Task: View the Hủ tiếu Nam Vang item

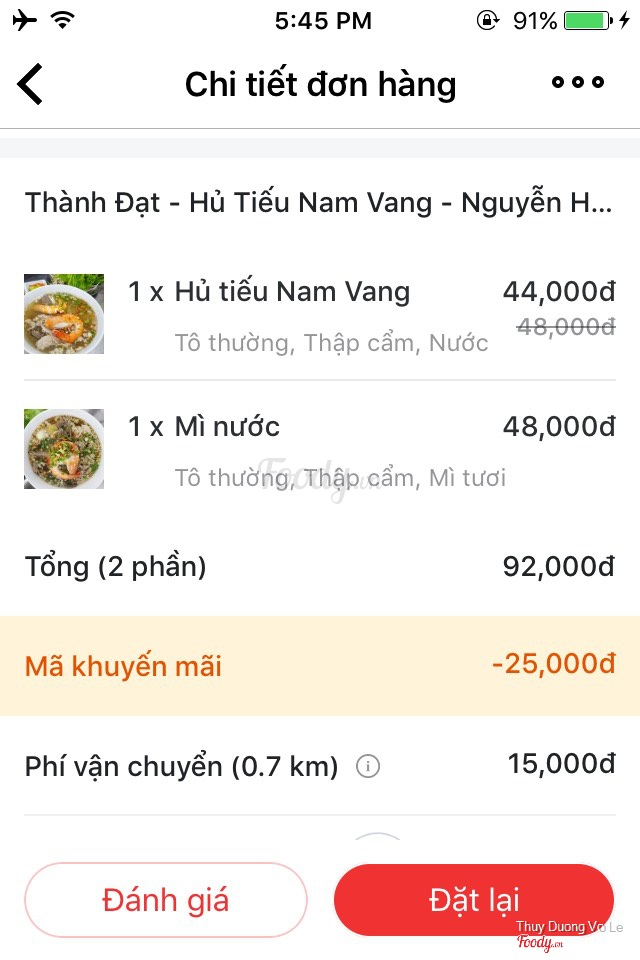Action: click(x=292, y=292)
